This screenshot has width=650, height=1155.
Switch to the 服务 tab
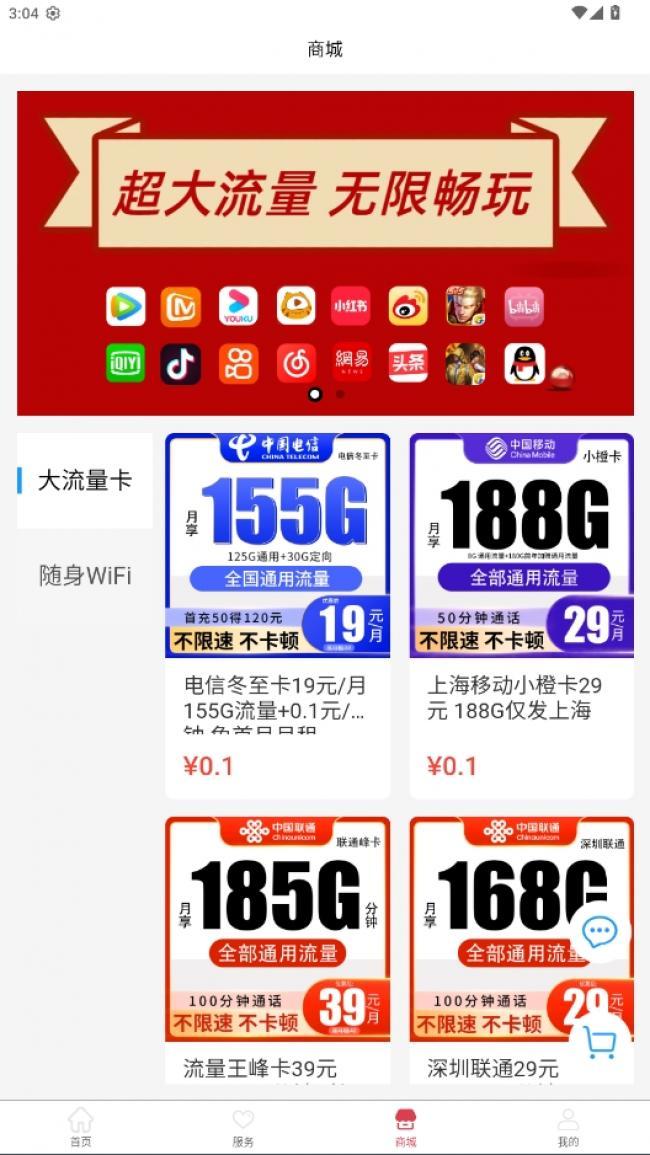(243, 1127)
